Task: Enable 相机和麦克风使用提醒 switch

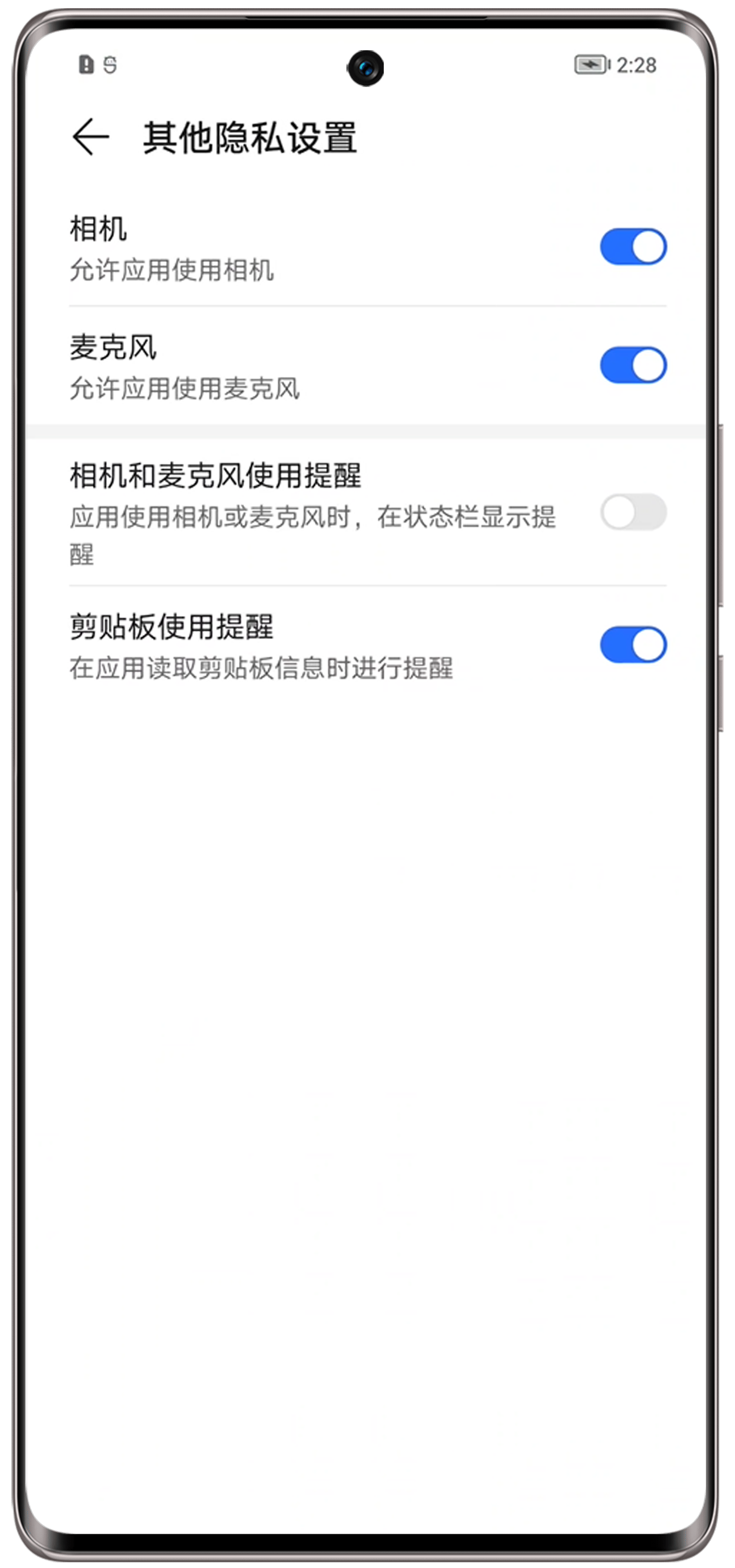Action: (633, 512)
